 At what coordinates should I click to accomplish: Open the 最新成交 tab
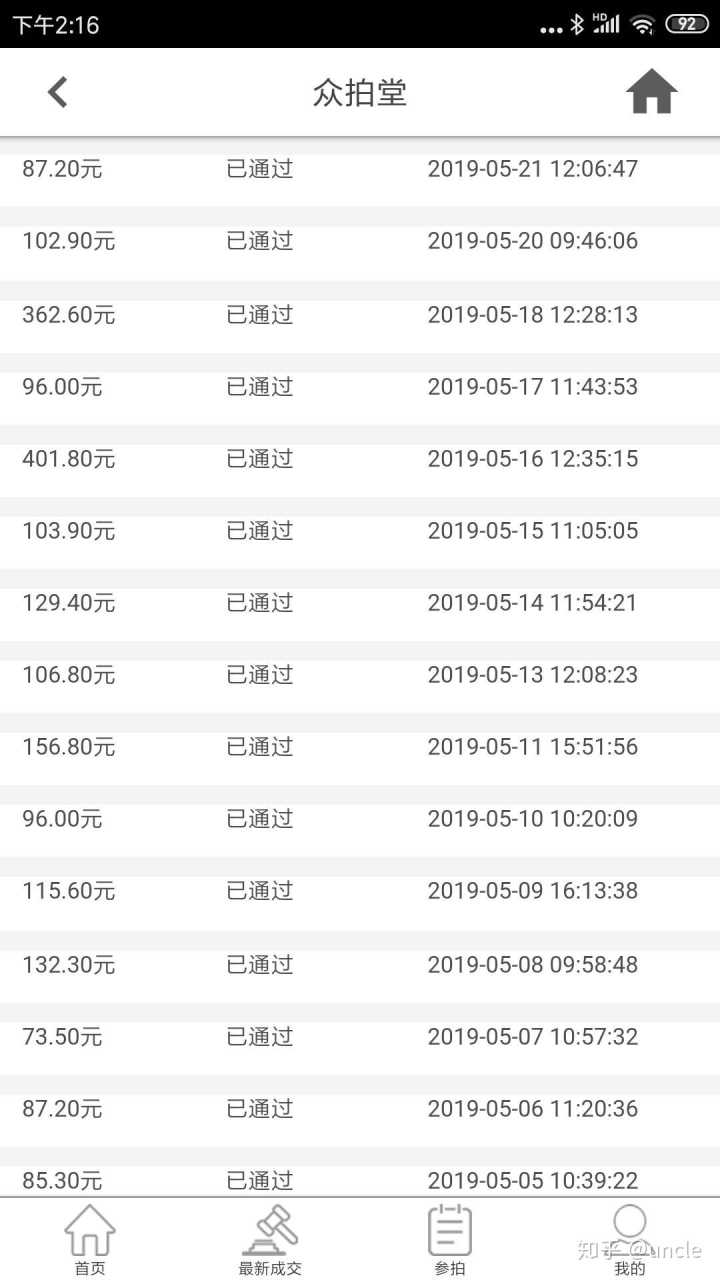[270, 1240]
